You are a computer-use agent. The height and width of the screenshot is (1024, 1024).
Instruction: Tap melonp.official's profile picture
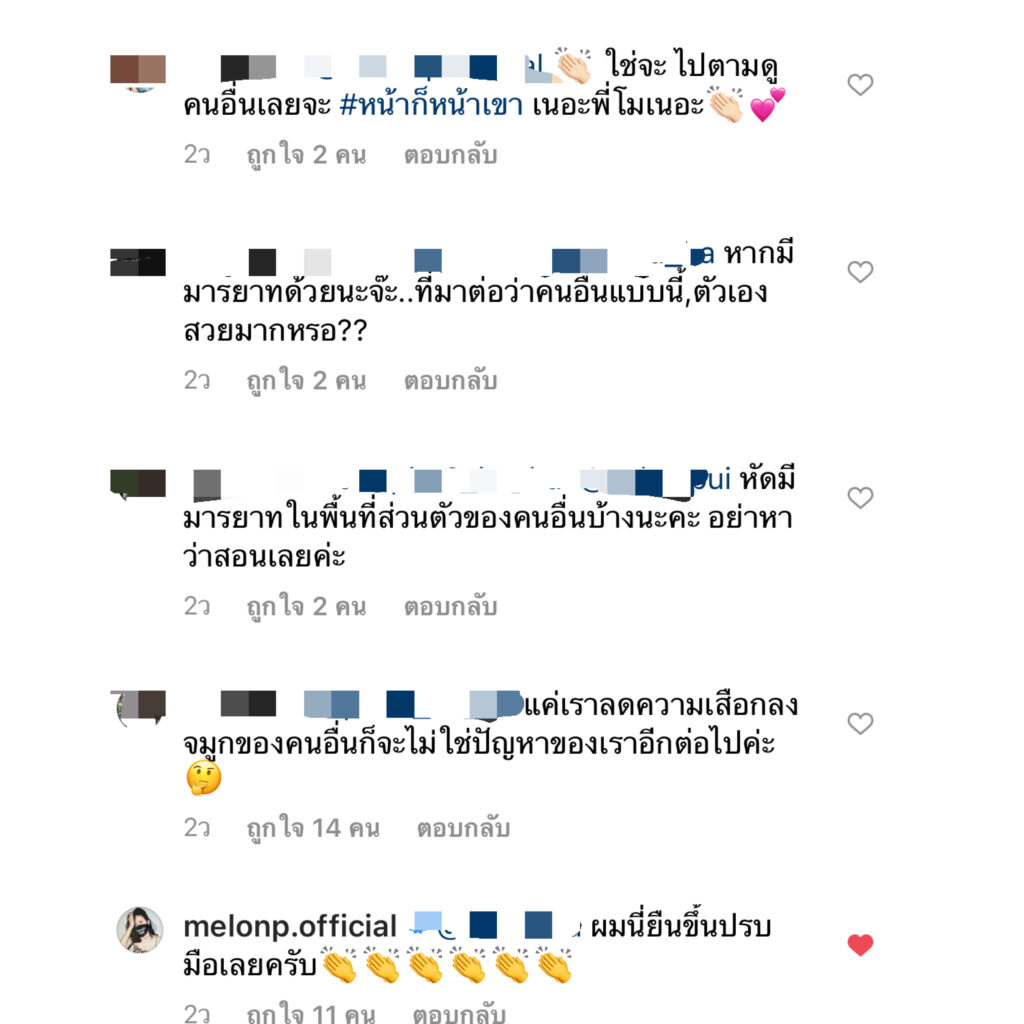coord(139,930)
